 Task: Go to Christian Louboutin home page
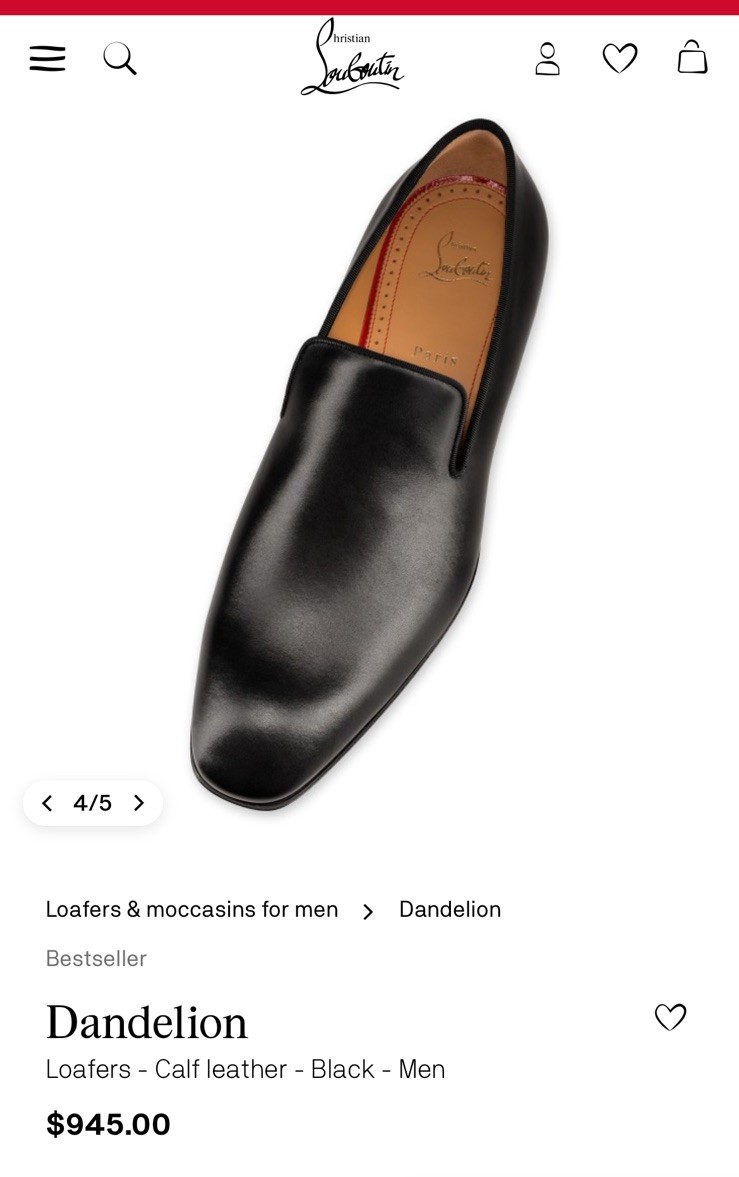(352, 58)
